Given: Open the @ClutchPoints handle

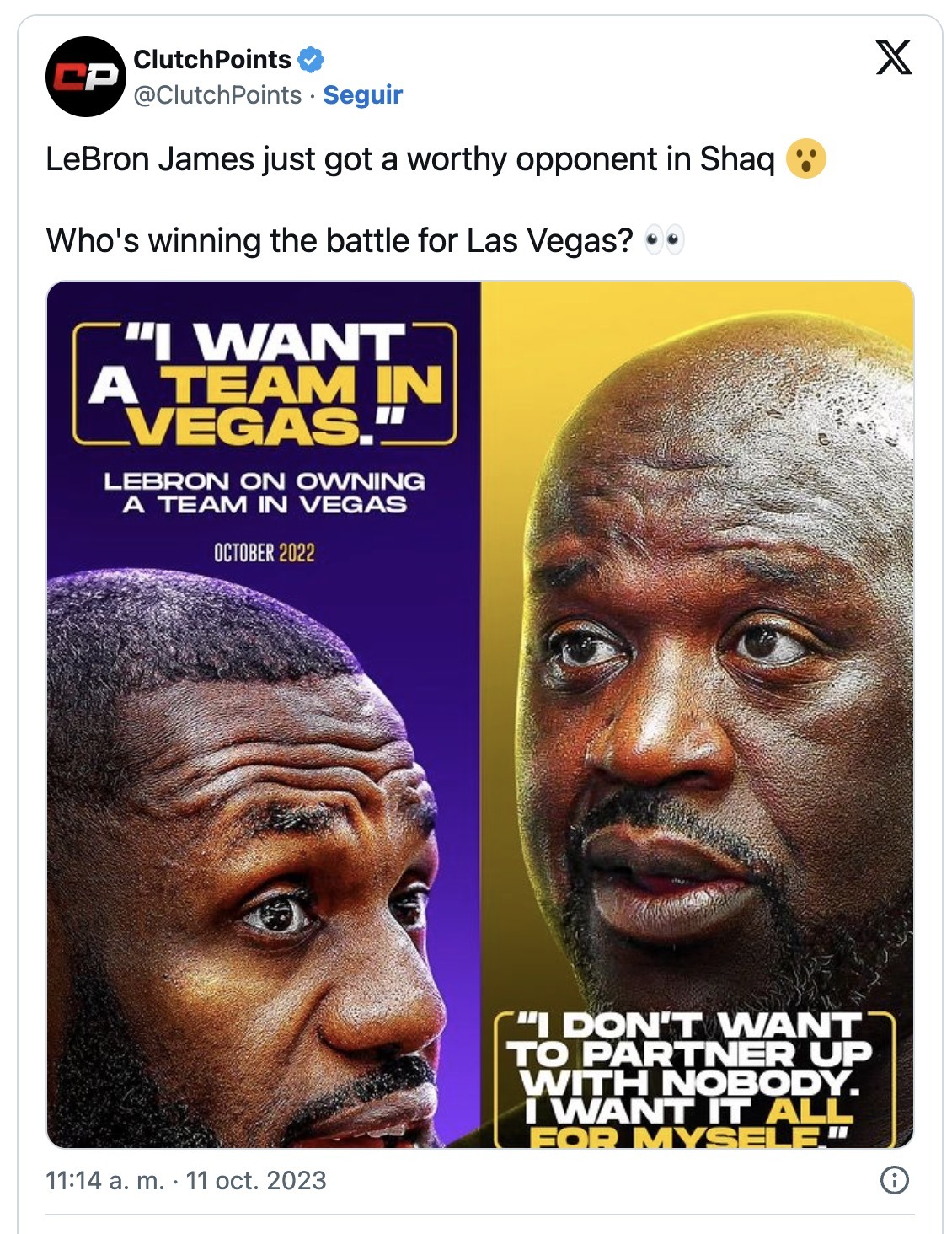Looking at the screenshot, I should 217,95.
